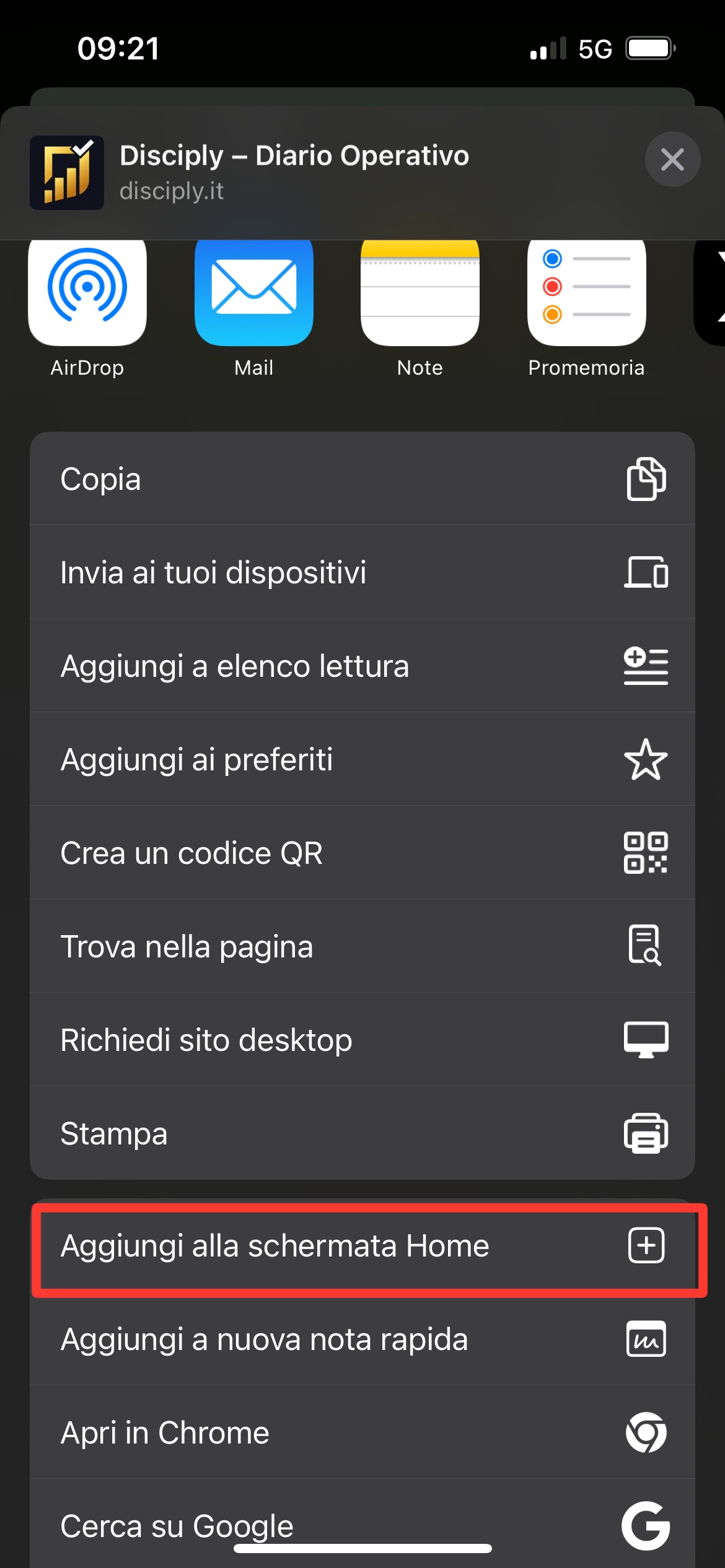Tap the Google logo icon
Screen dimensions: 725x1568
tap(646, 1525)
